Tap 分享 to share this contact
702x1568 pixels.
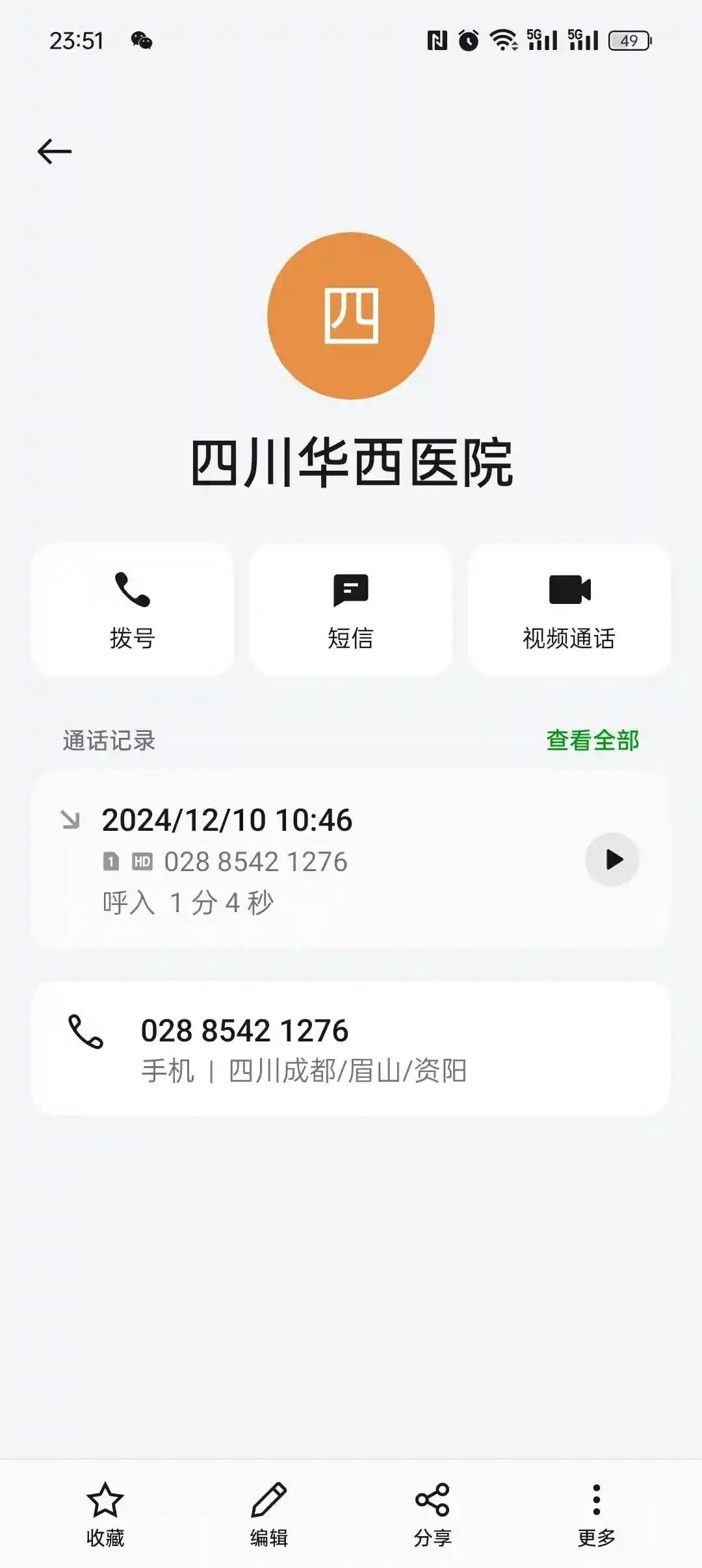pyautogui.click(x=433, y=1515)
